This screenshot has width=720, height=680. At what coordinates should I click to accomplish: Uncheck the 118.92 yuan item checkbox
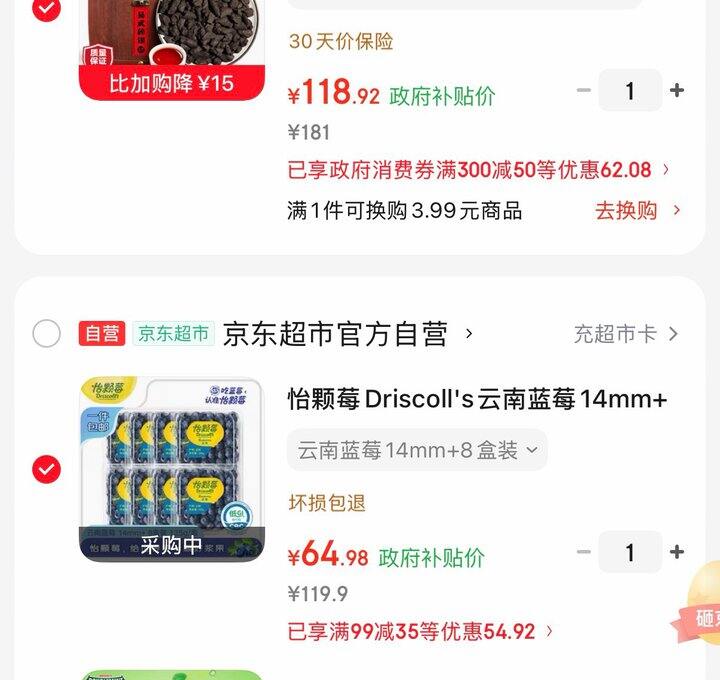(46, 8)
